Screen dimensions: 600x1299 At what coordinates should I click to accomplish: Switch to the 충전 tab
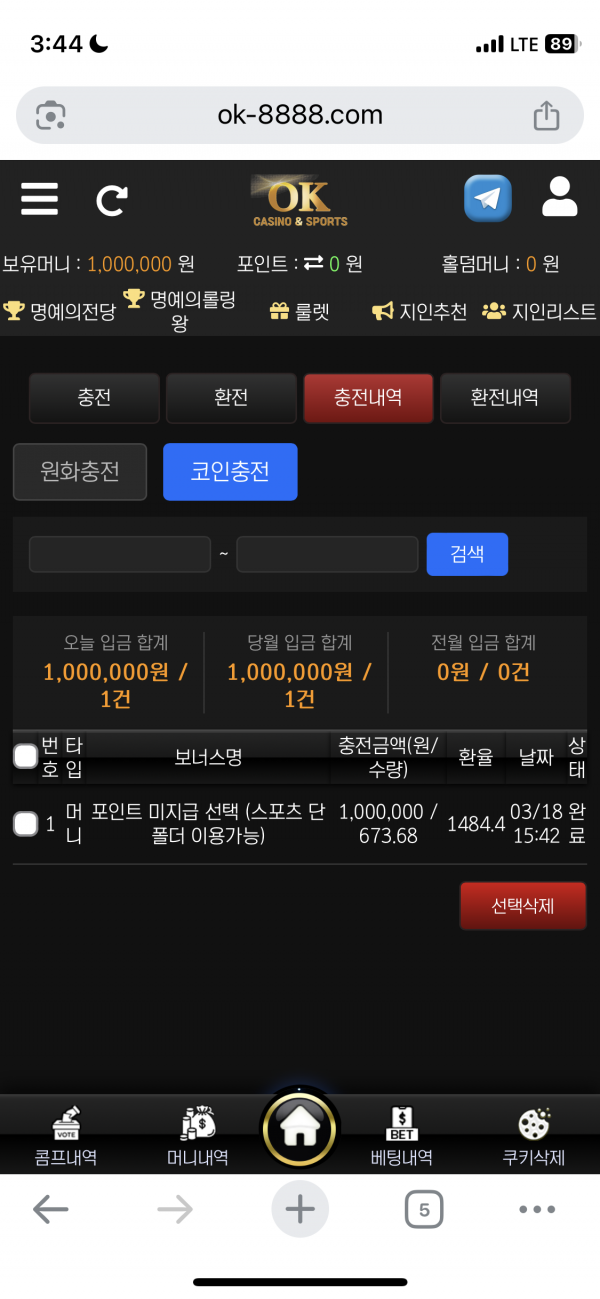[x=94, y=398]
